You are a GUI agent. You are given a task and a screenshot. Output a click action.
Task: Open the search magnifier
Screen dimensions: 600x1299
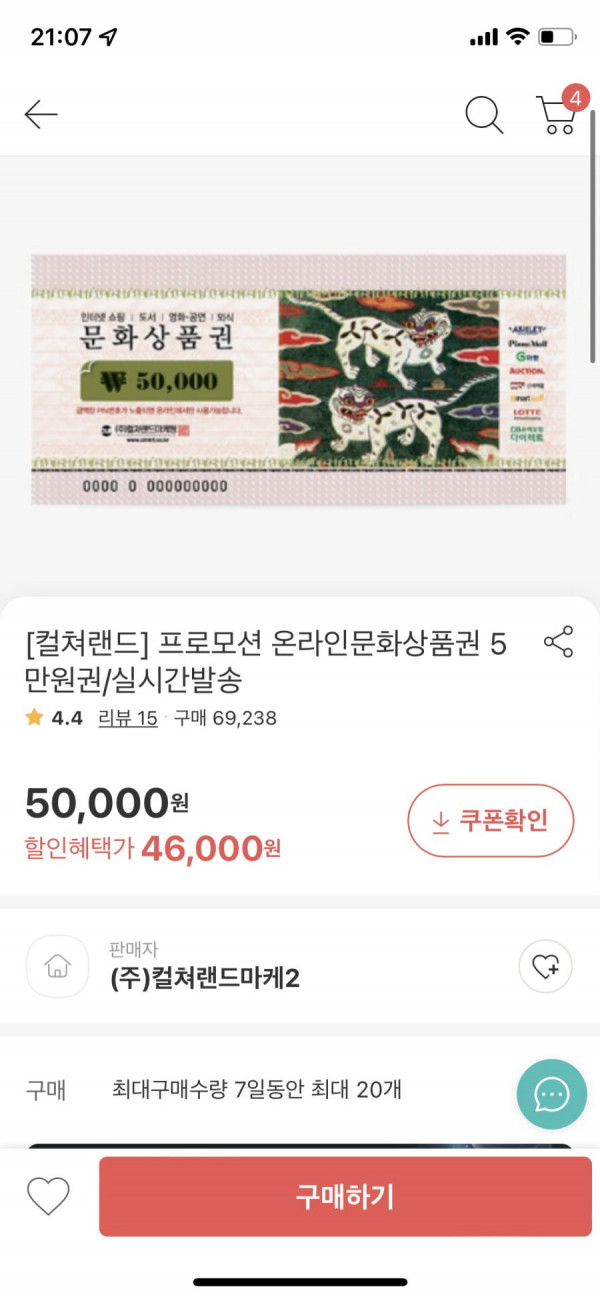[484, 115]
